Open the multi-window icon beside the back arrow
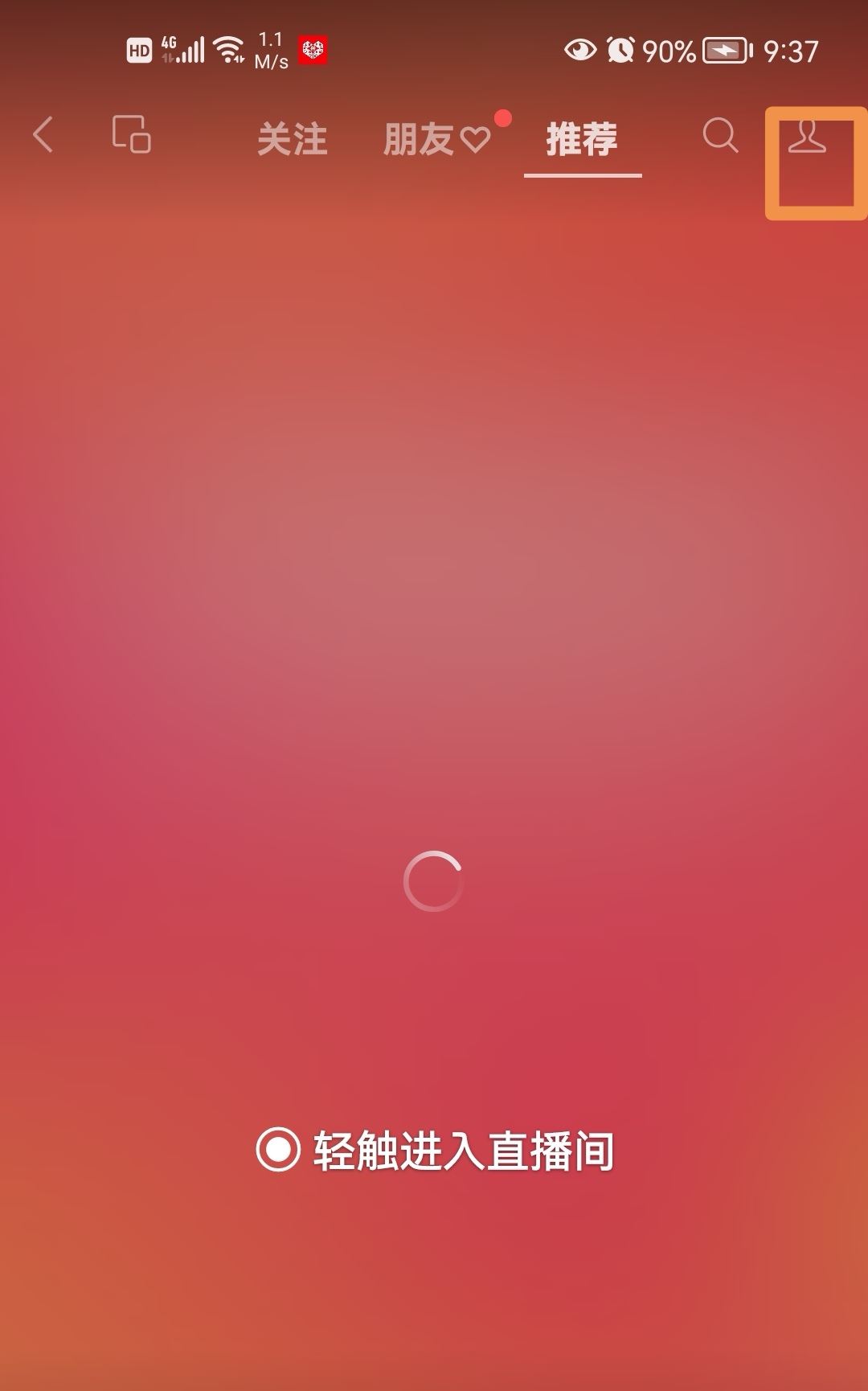The height and width of the screenshot is (1391, 868). 131,134
